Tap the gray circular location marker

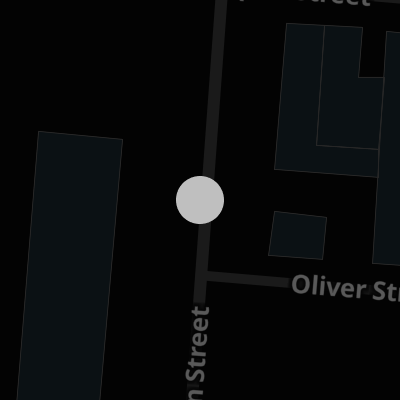[200, 200]
